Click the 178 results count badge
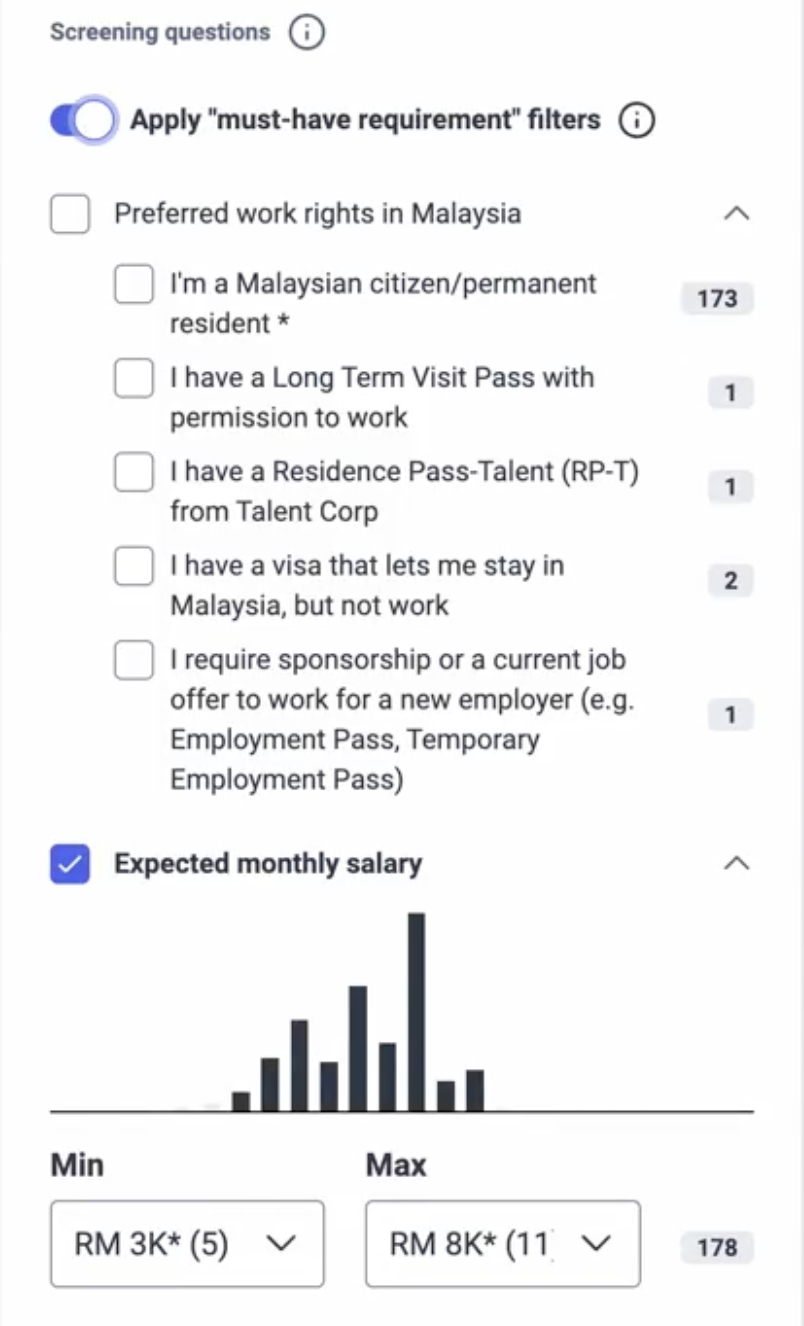 tap(716, 1247)
